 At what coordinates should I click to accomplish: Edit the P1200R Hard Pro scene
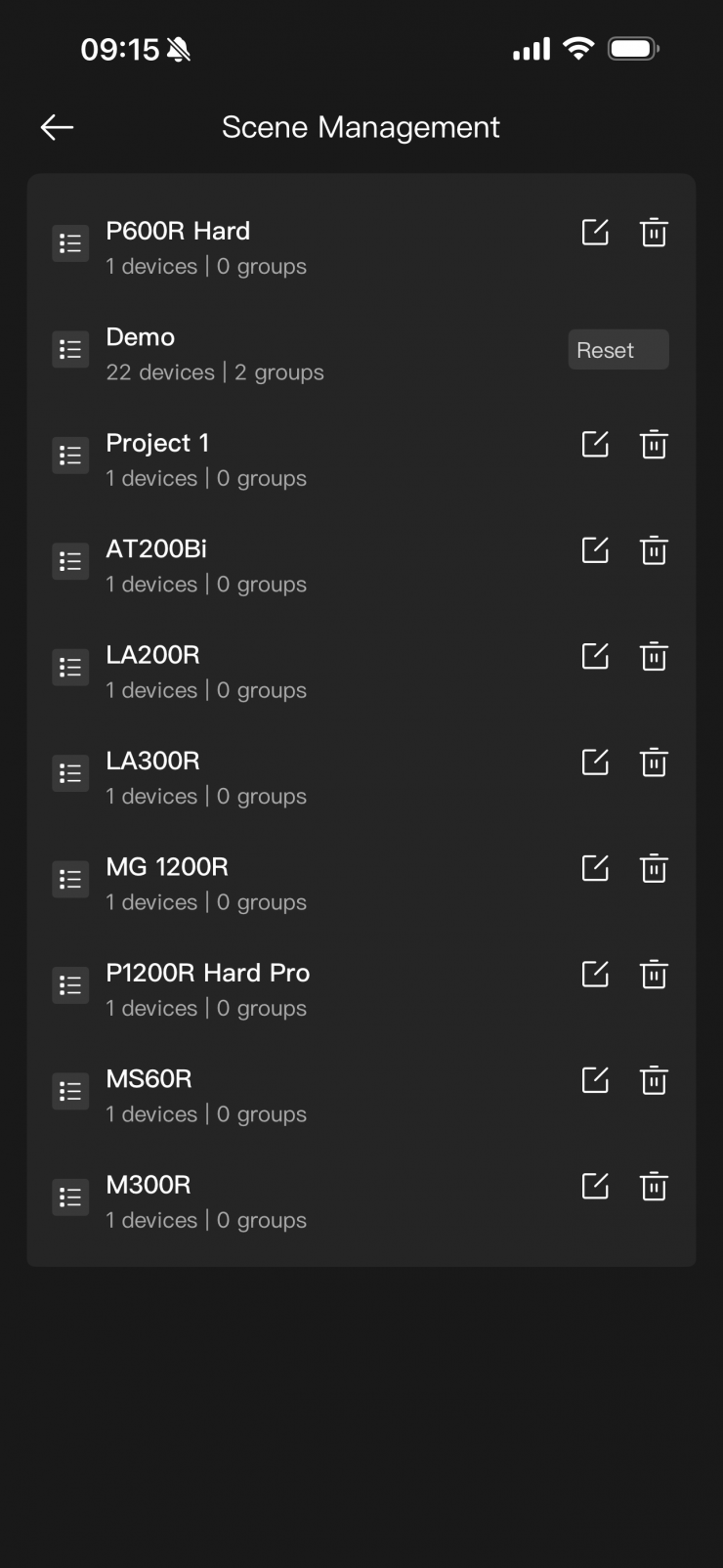click(x=595, y=975)
